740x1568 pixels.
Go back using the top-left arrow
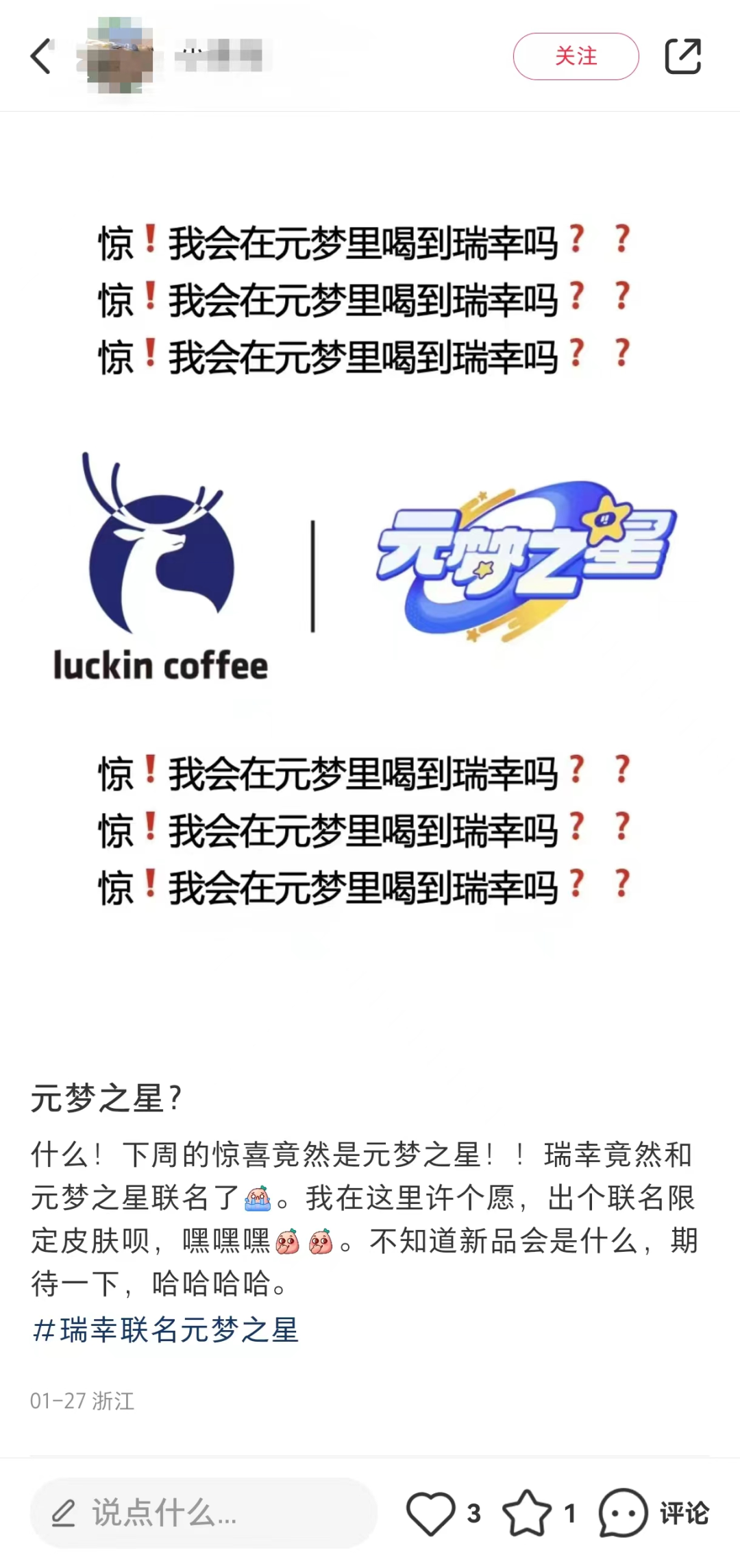pos(41,56)
